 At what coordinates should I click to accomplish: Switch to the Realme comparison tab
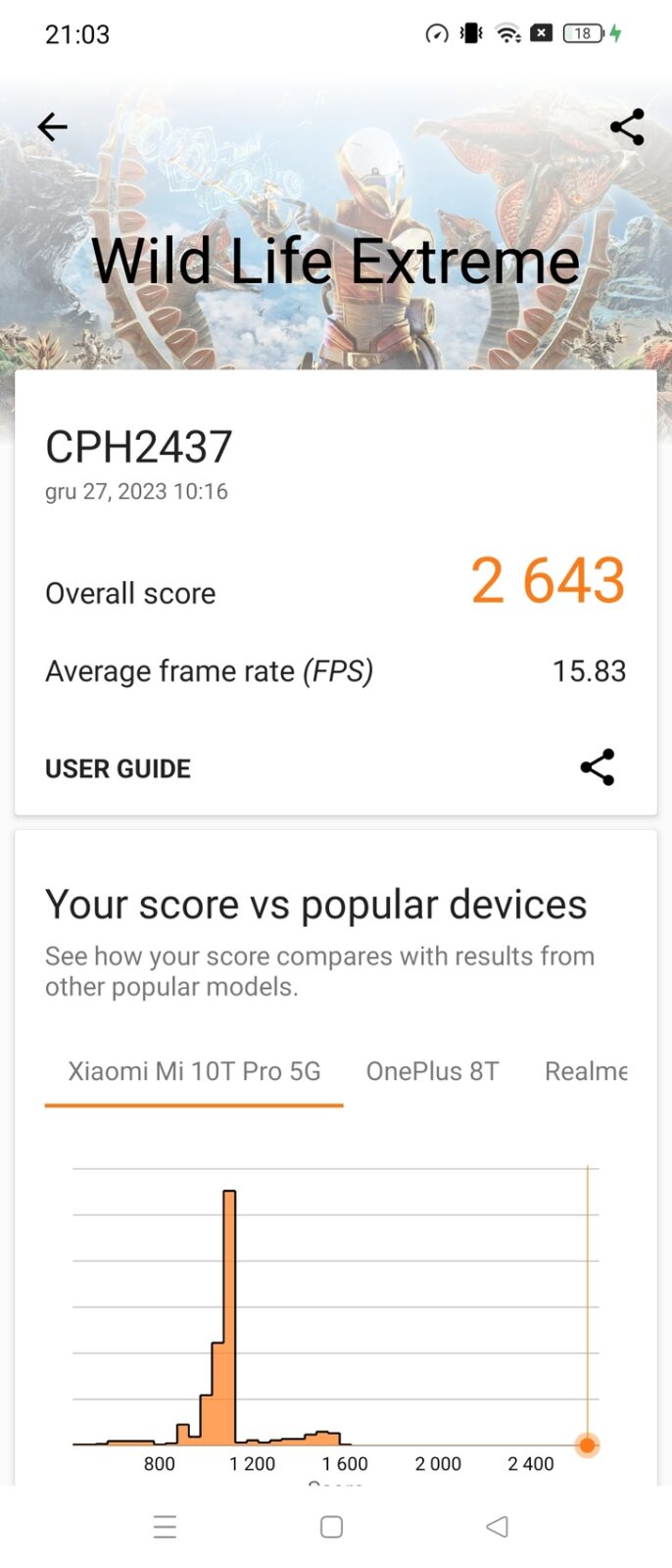click(585, 1071)
